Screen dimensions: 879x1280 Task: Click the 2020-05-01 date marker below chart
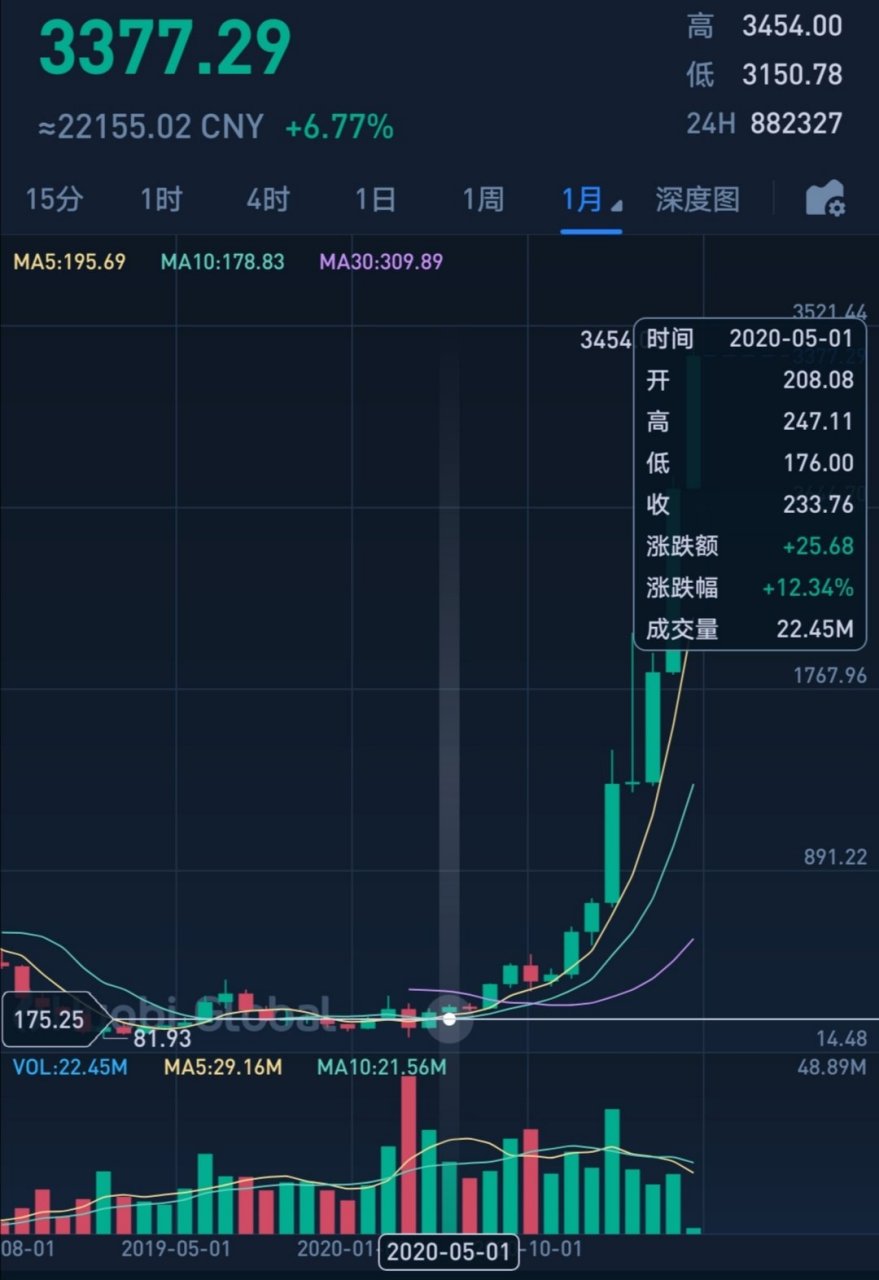[x=448, y=1251]
